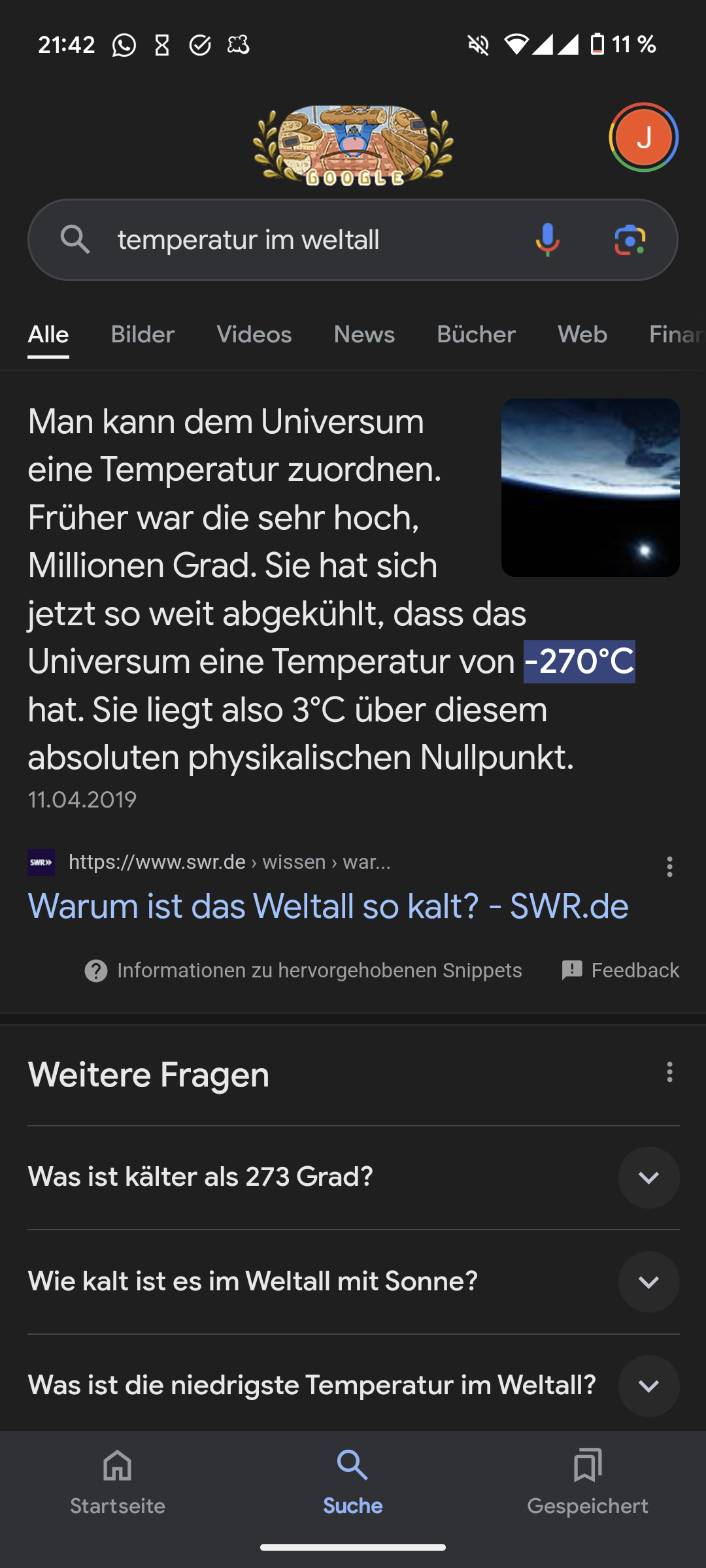Expand "Was ist kälter als 273 Grad?"
The height and width of the screenshot is (1568, 706).
[x=648, y=1177]
